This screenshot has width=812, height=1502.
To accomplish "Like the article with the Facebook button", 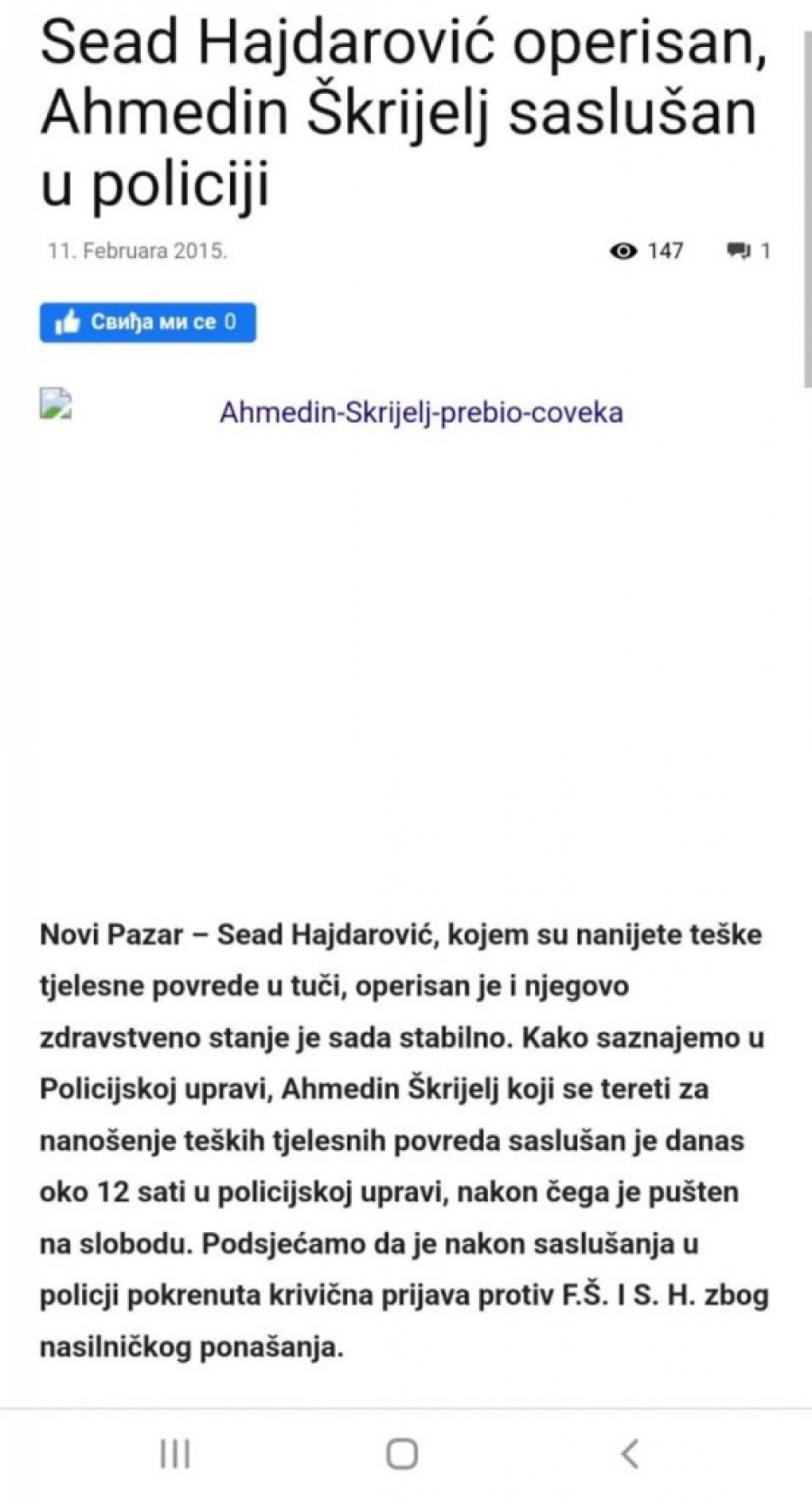I will coord(147,322).
